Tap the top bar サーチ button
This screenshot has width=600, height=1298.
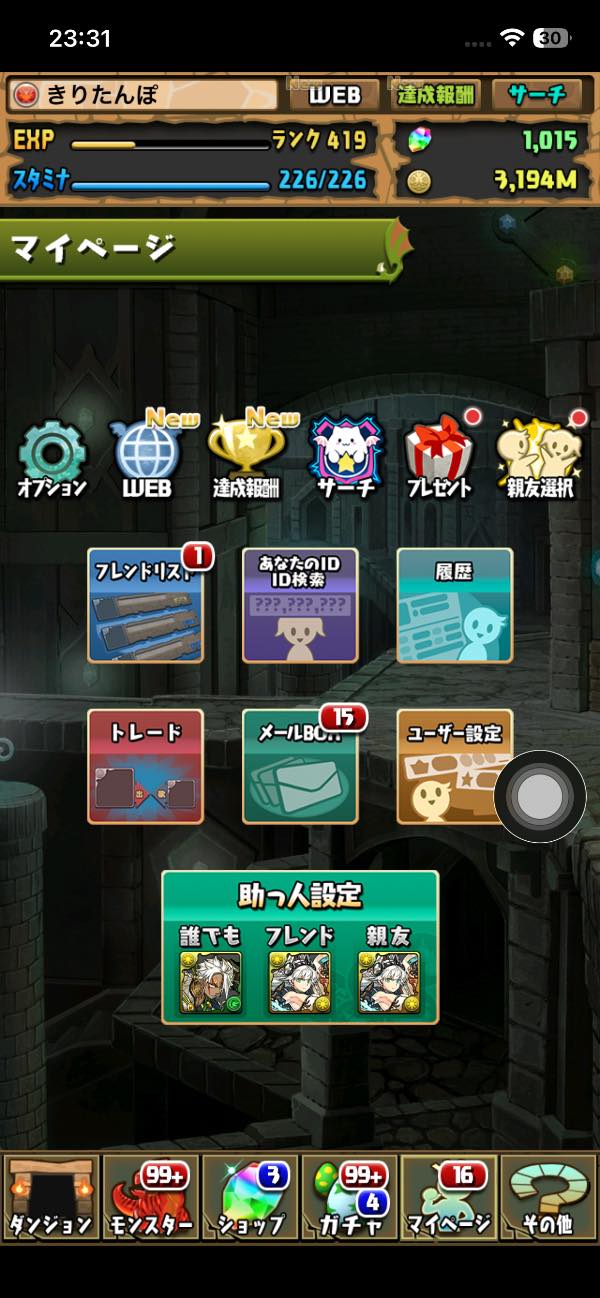[x=537, y=95]
